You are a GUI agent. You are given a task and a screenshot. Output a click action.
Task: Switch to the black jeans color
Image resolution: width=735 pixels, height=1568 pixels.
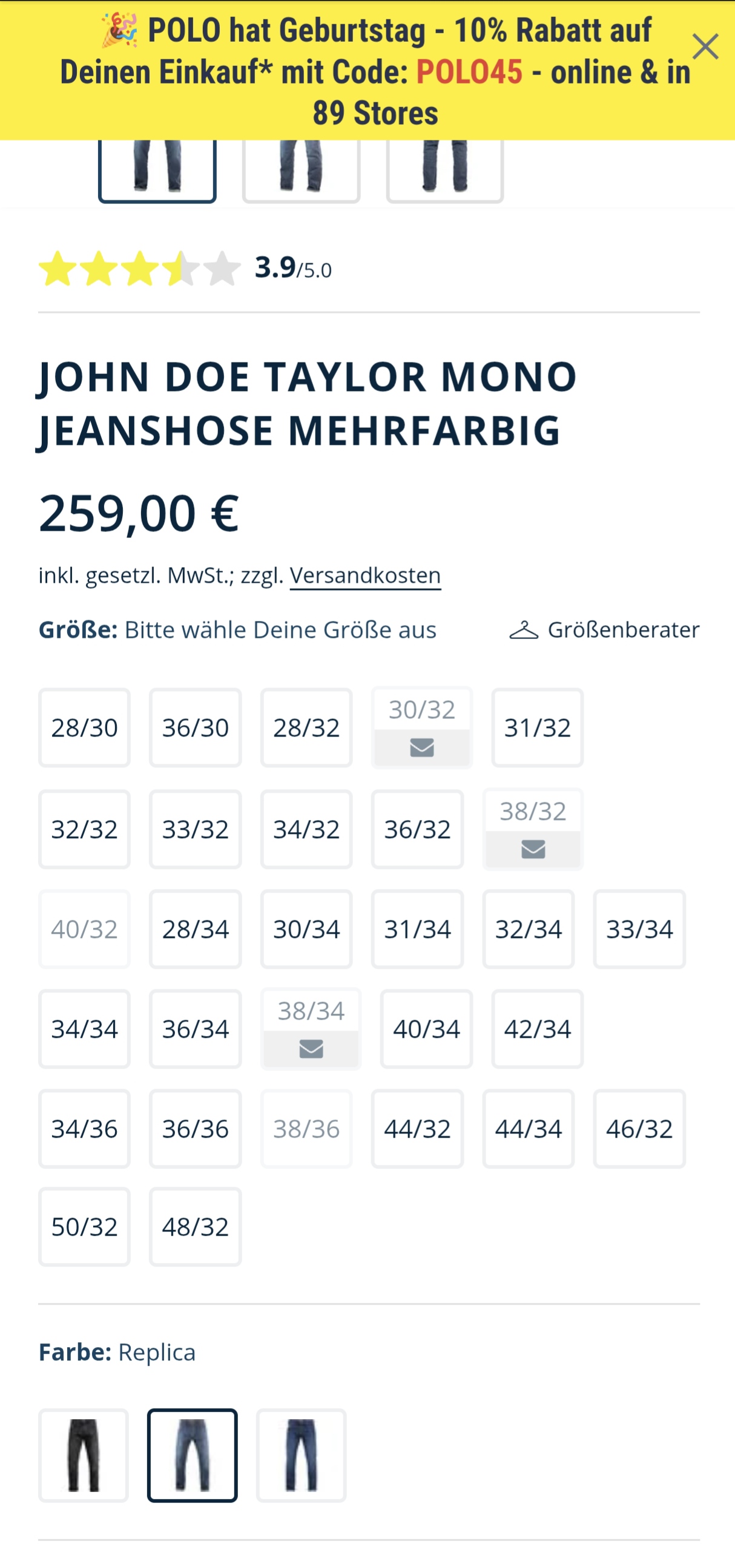[x=84, y=1455]
